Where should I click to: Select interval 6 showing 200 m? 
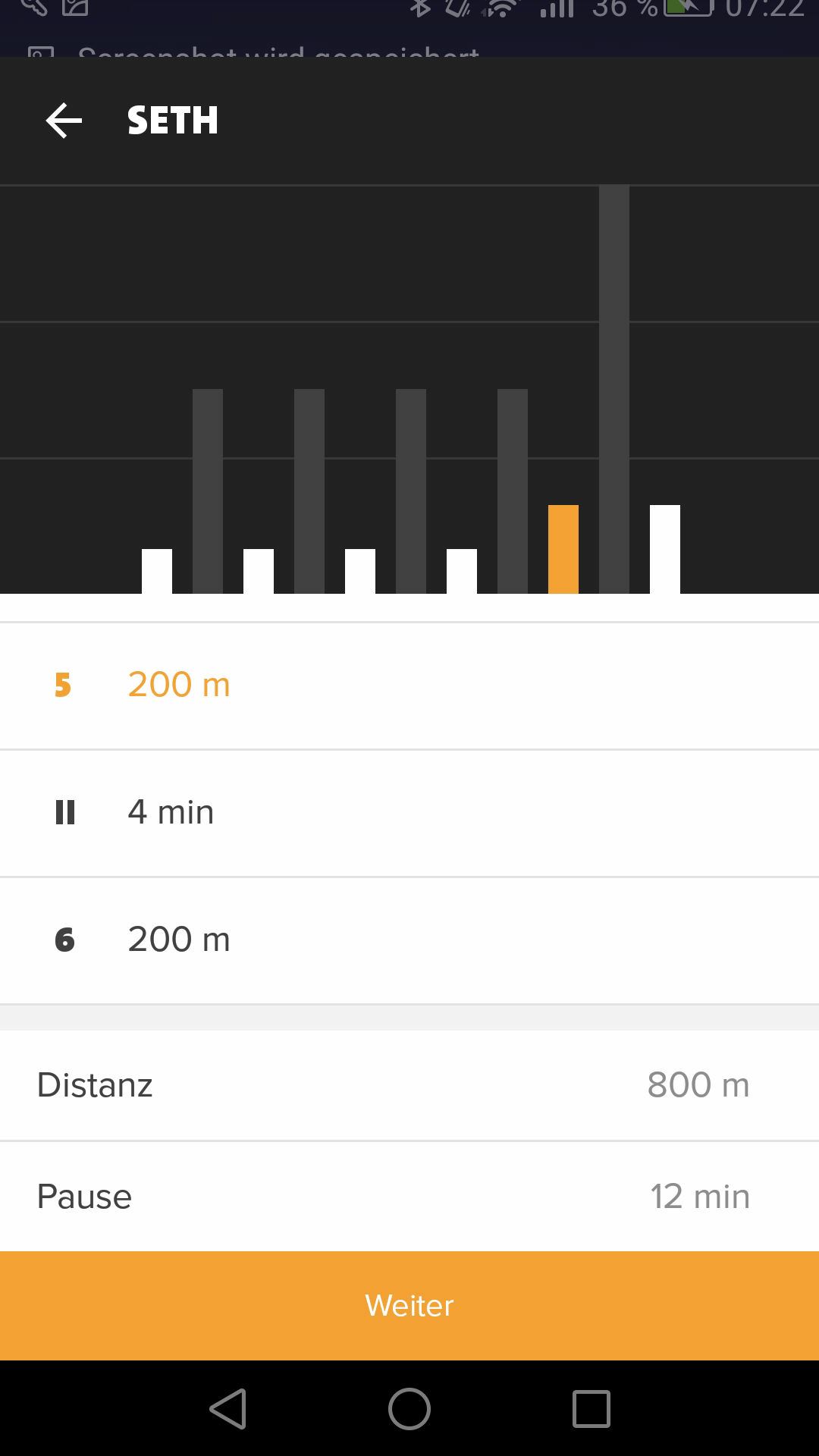(179, 939)
